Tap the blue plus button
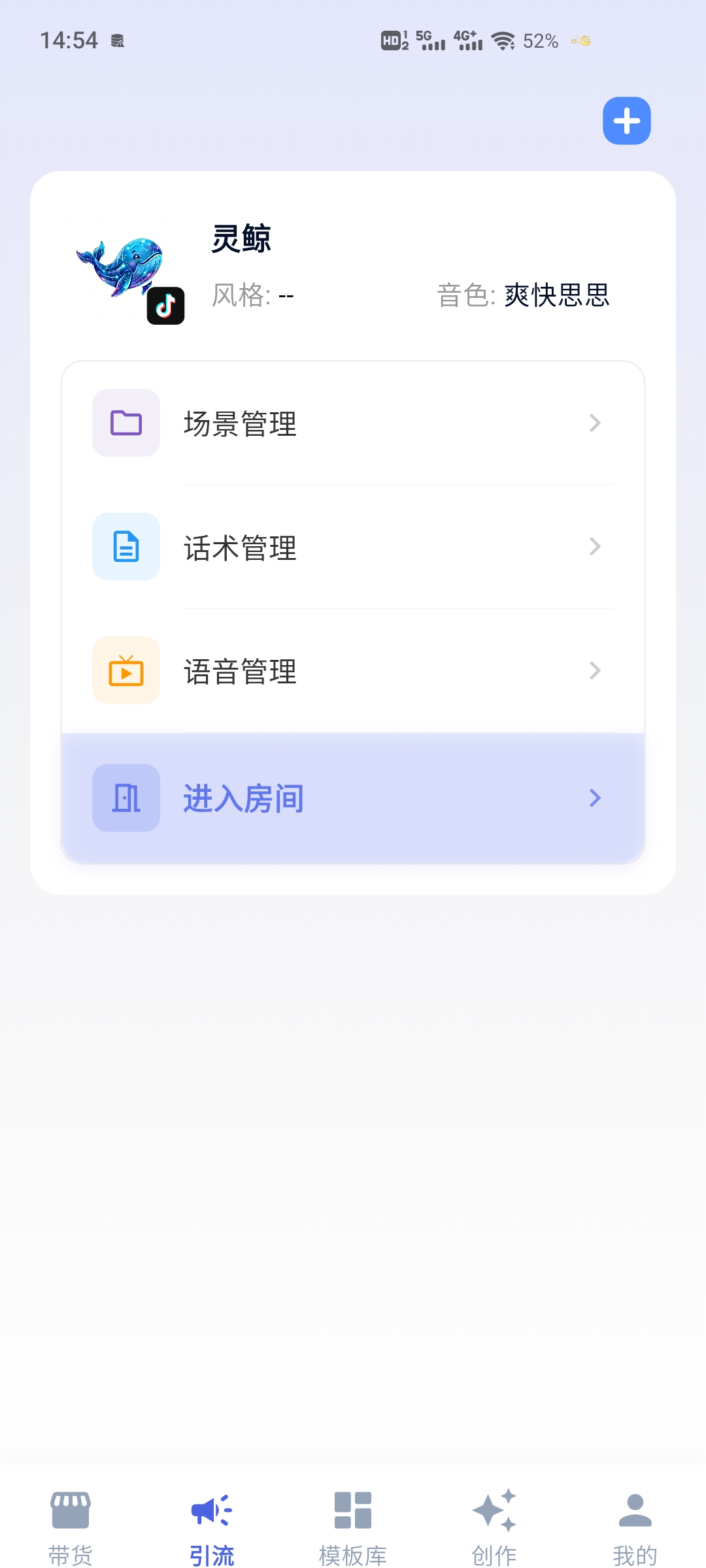Viewport: 706px width, 1568px height. 626,121
